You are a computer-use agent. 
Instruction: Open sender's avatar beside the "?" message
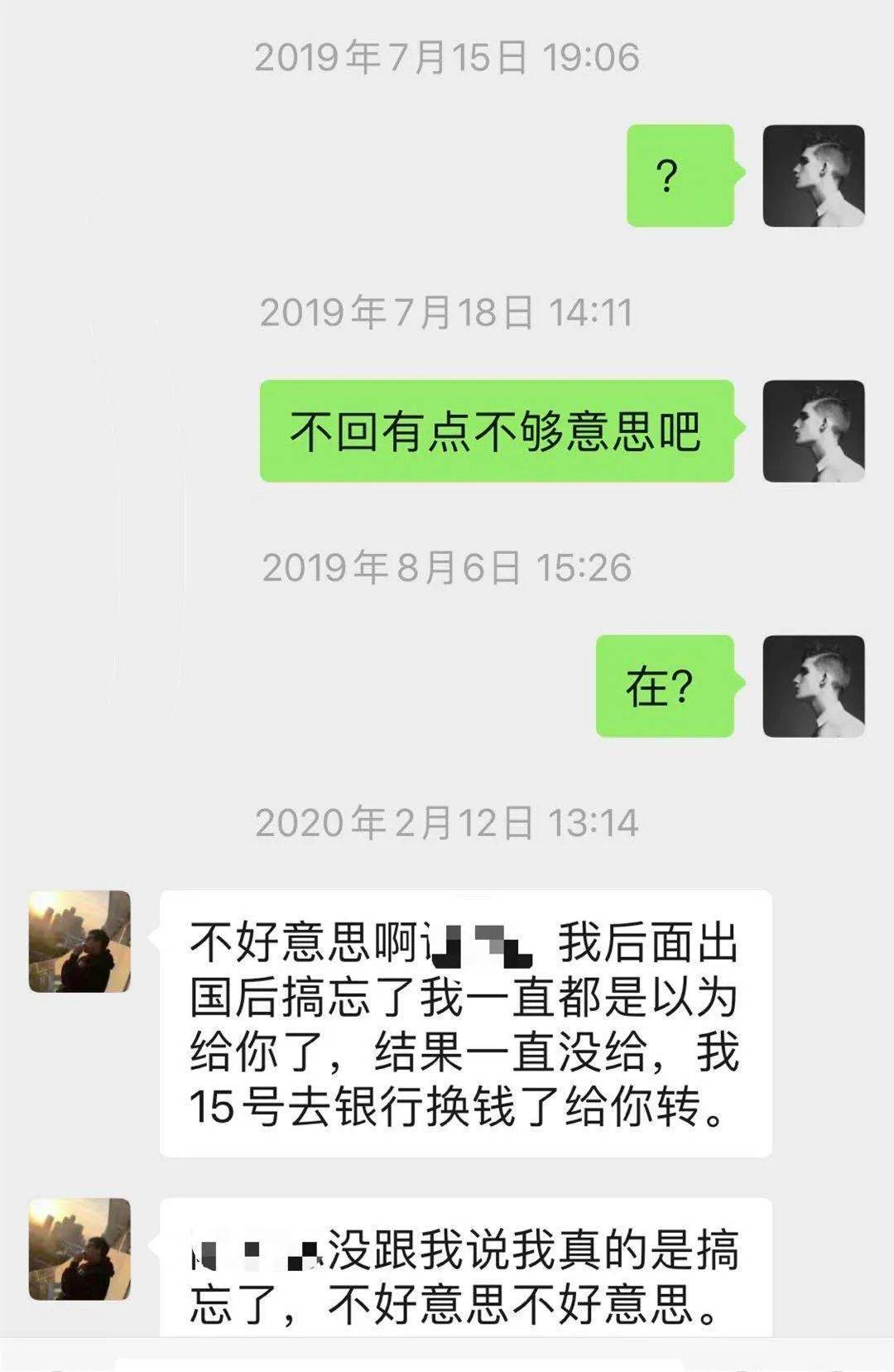(813, 176)
